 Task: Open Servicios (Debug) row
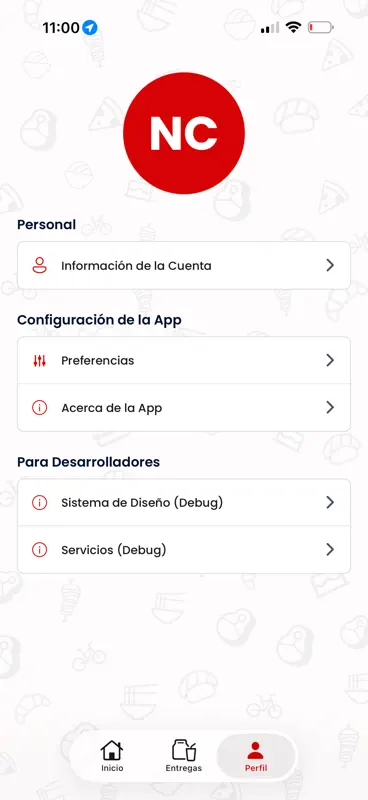click(x=184, y=549)
